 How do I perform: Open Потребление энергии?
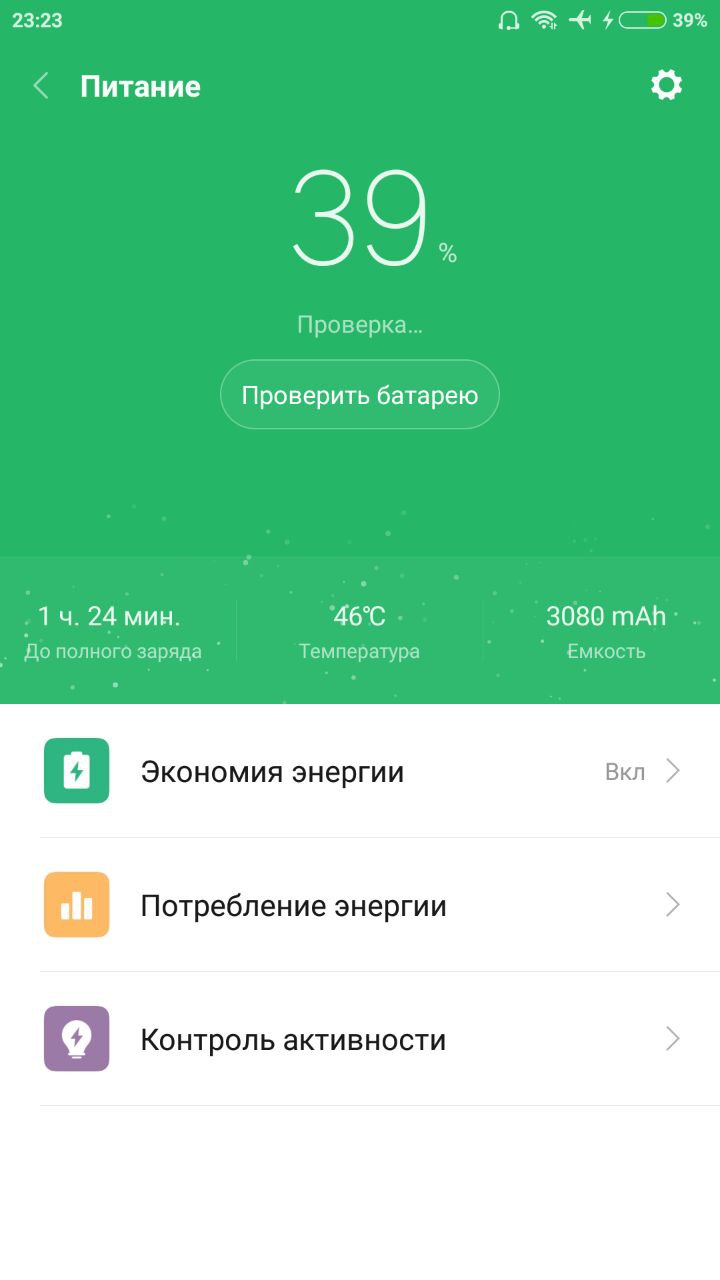tap(360, 905)
